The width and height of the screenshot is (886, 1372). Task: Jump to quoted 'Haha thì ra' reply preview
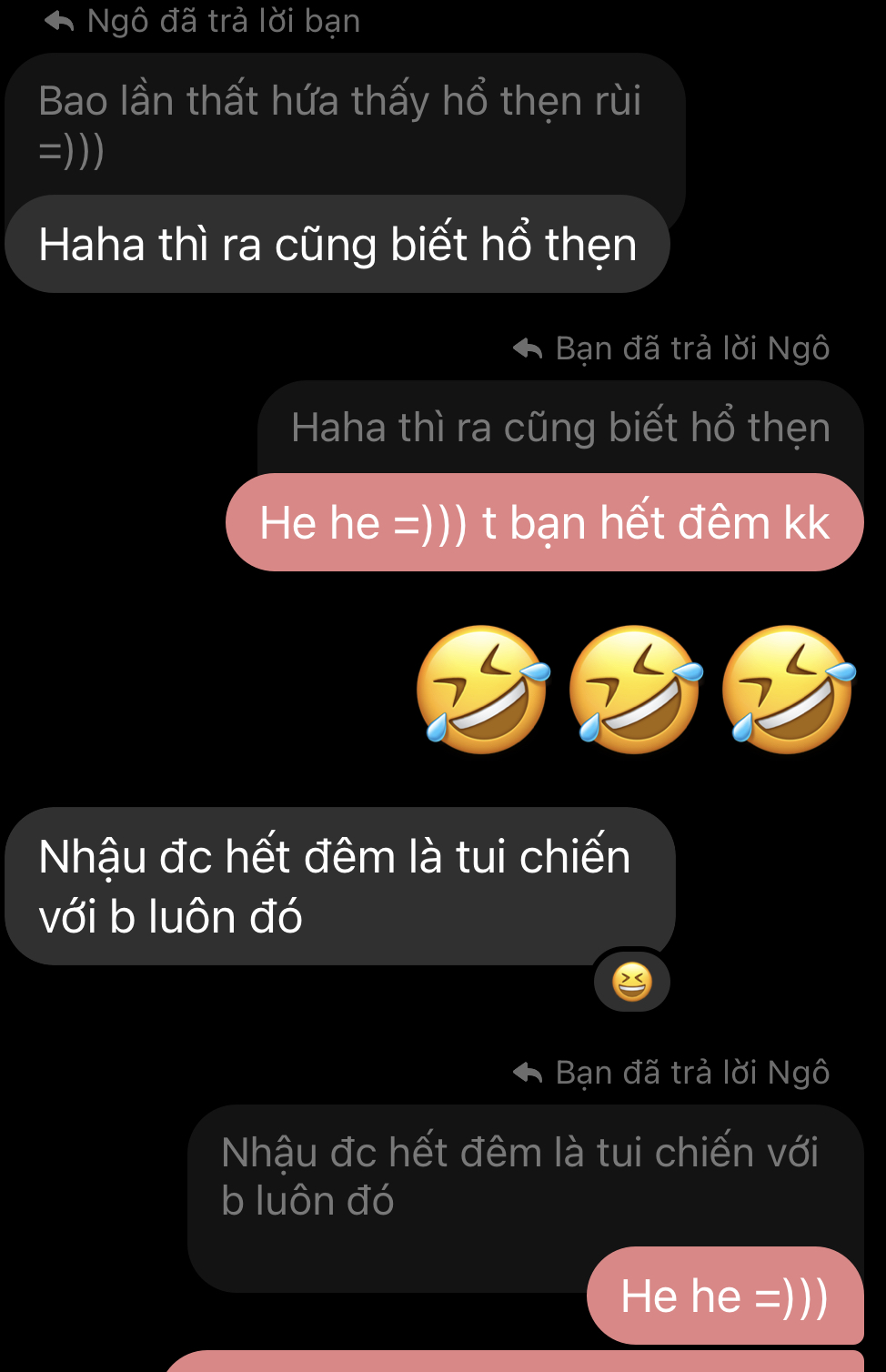[559, 428]
